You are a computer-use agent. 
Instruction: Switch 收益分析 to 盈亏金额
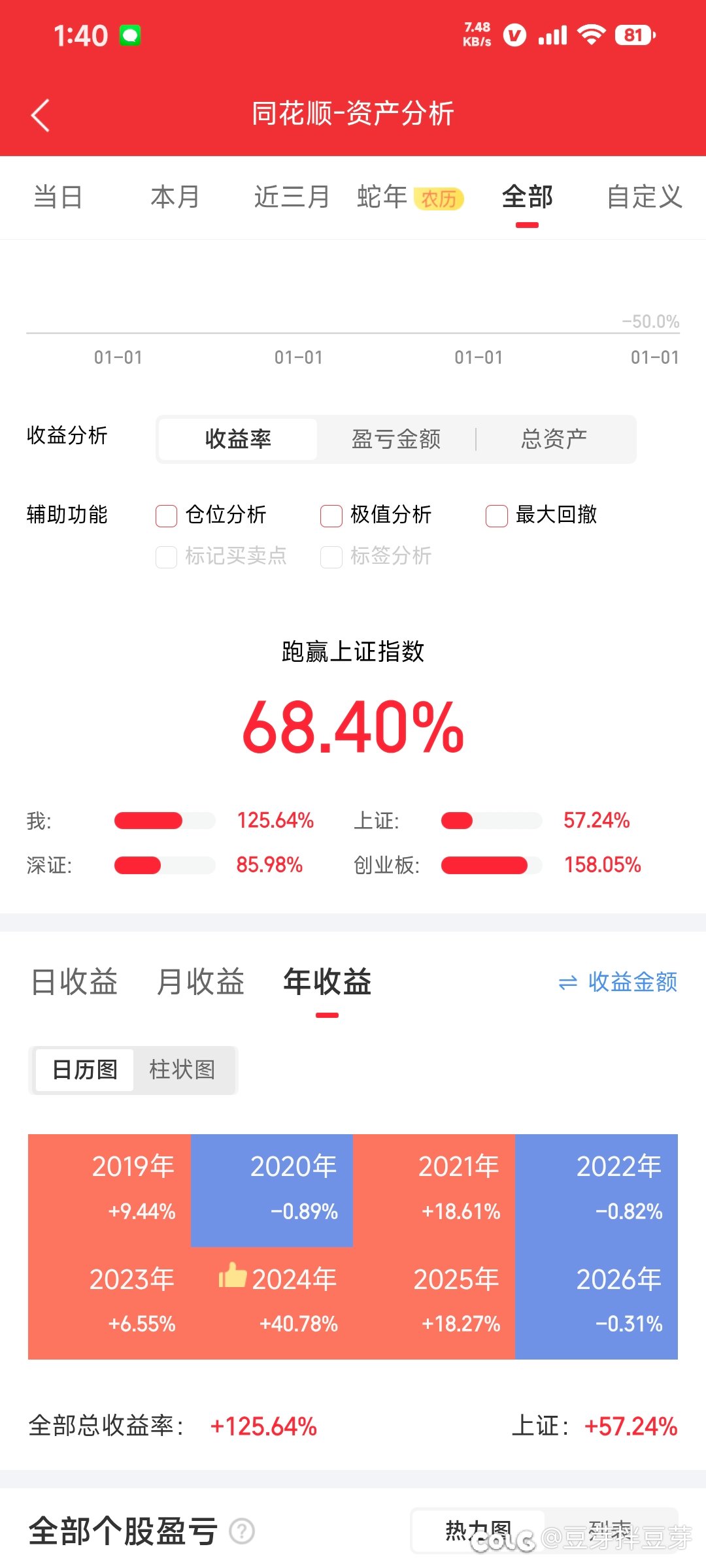(396, 439)
